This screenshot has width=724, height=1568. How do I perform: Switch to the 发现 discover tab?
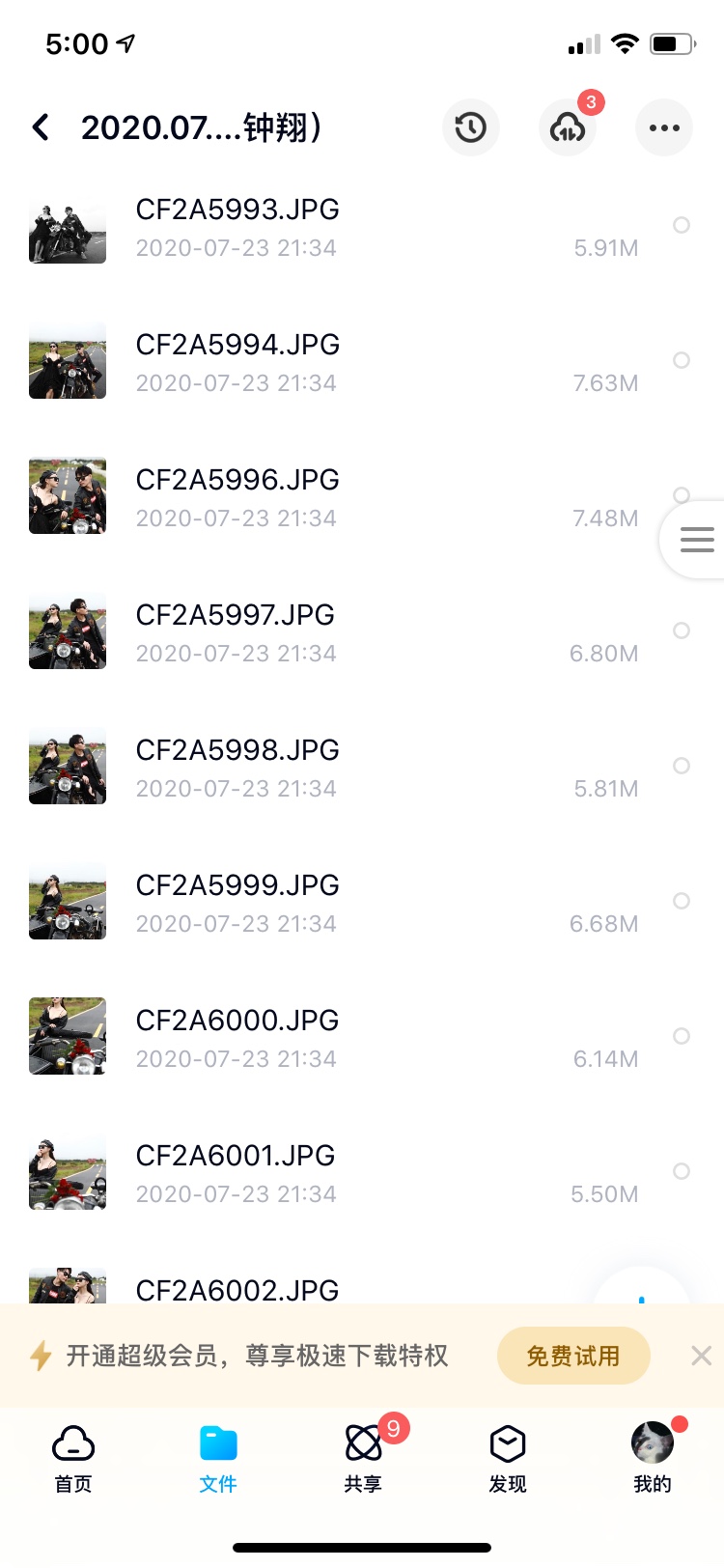(508, 1458)
